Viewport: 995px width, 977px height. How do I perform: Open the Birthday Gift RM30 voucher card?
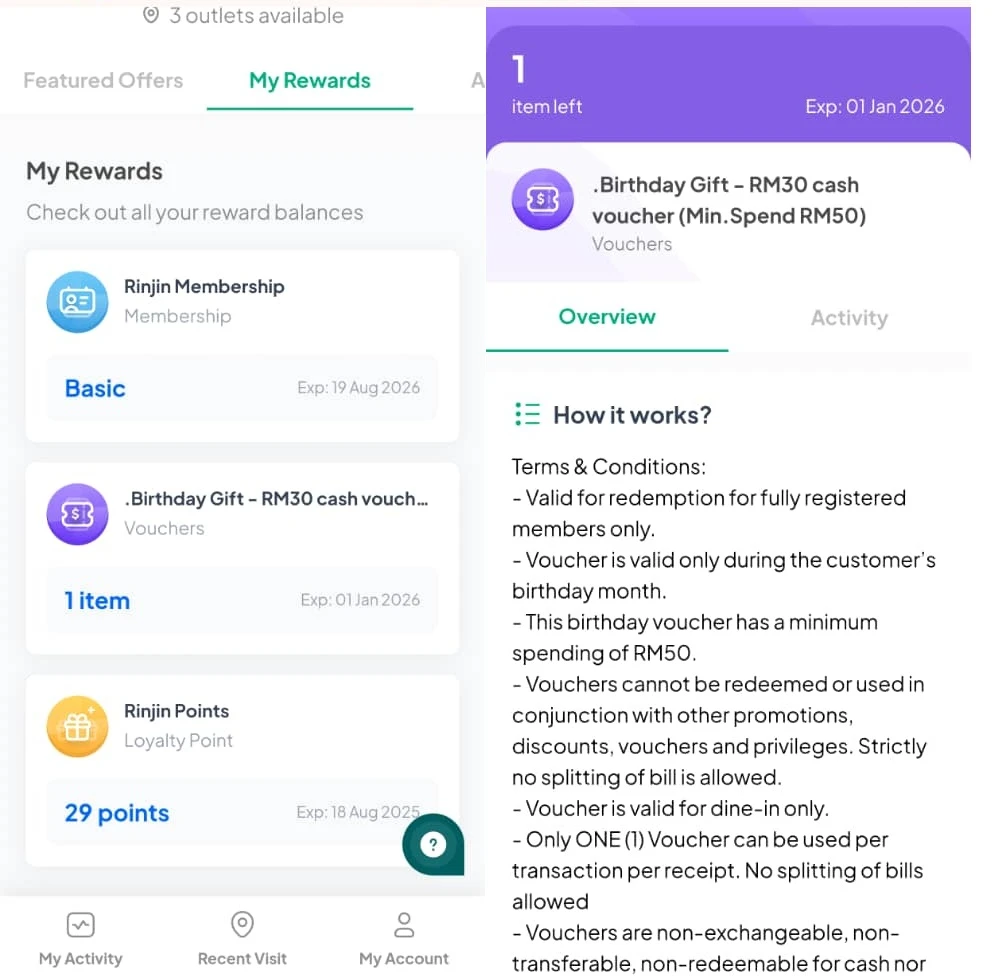coord(241,557)
